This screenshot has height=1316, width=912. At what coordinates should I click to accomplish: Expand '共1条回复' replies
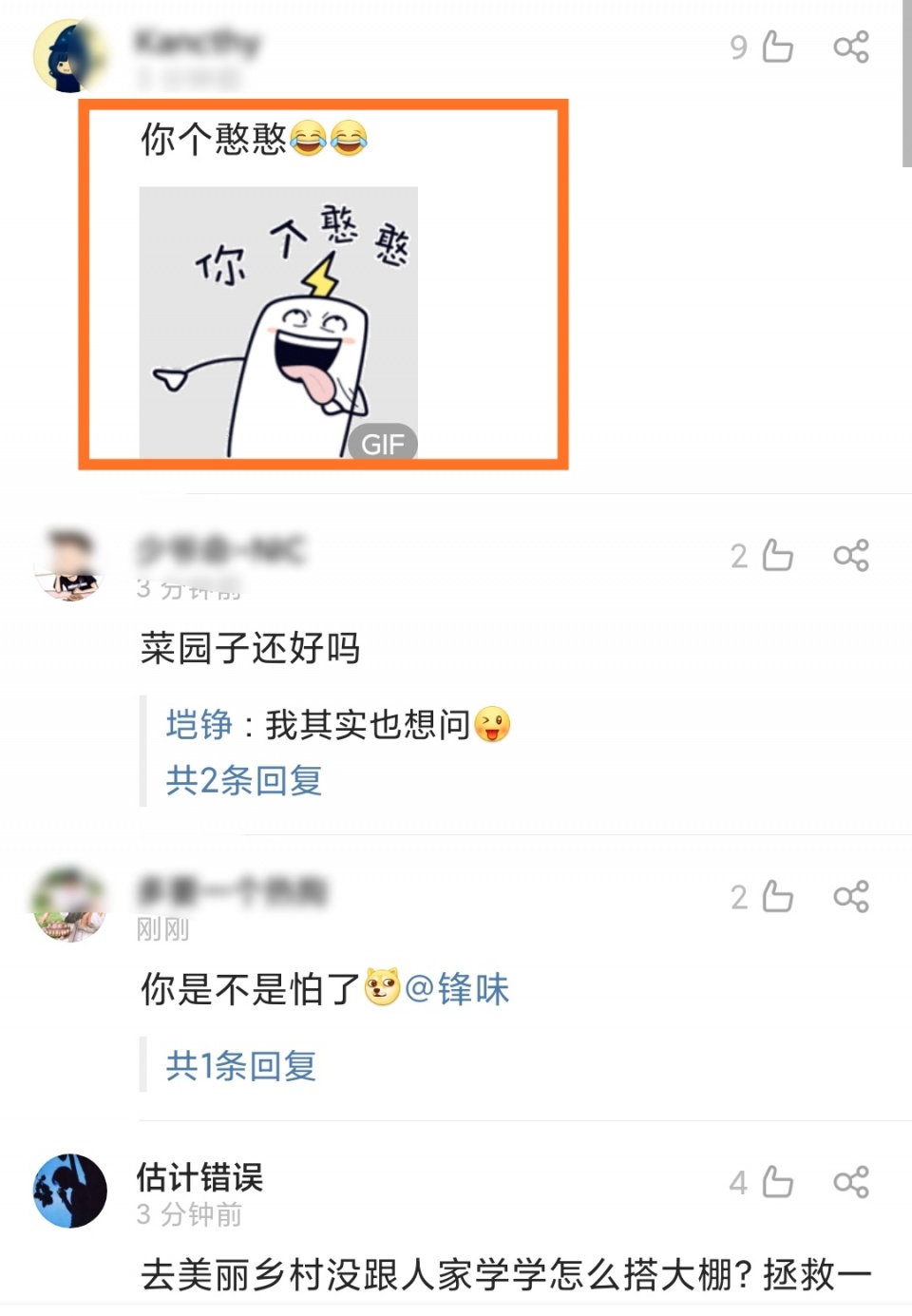(x=240, y=1066)
